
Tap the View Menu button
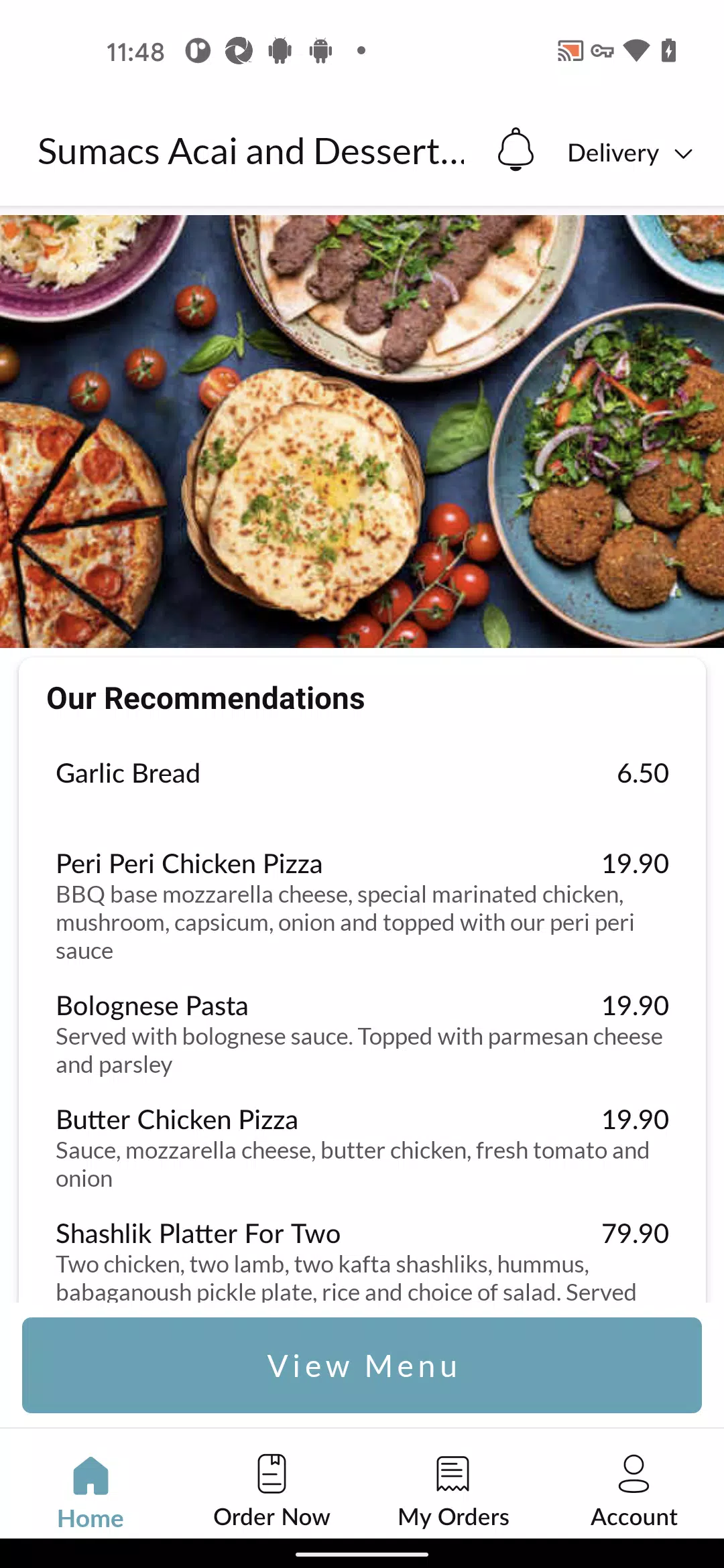(362, 1365)
